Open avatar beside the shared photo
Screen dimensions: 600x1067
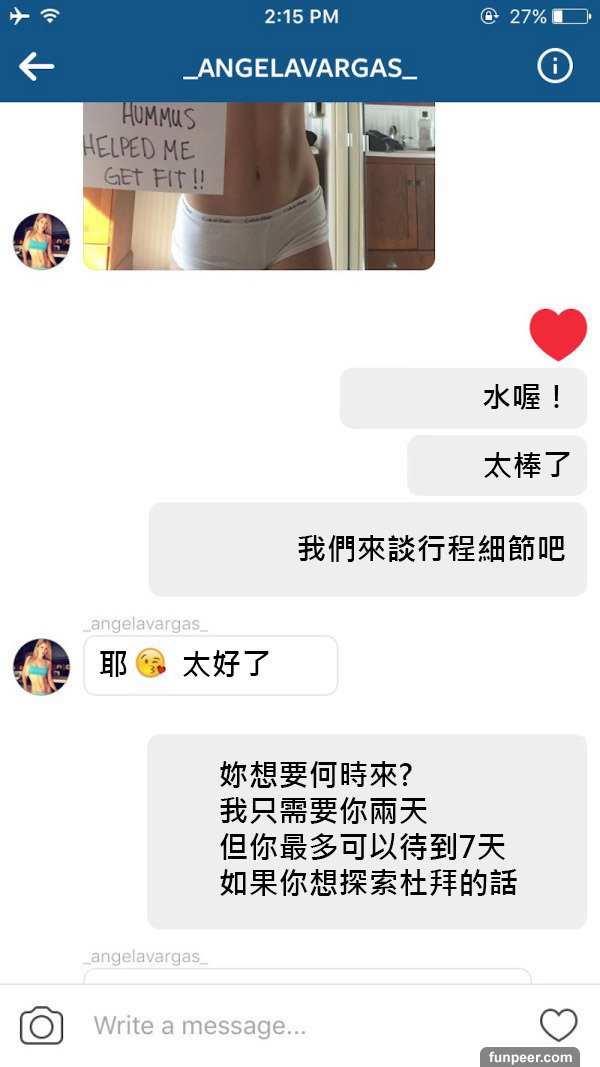[41, 241]
